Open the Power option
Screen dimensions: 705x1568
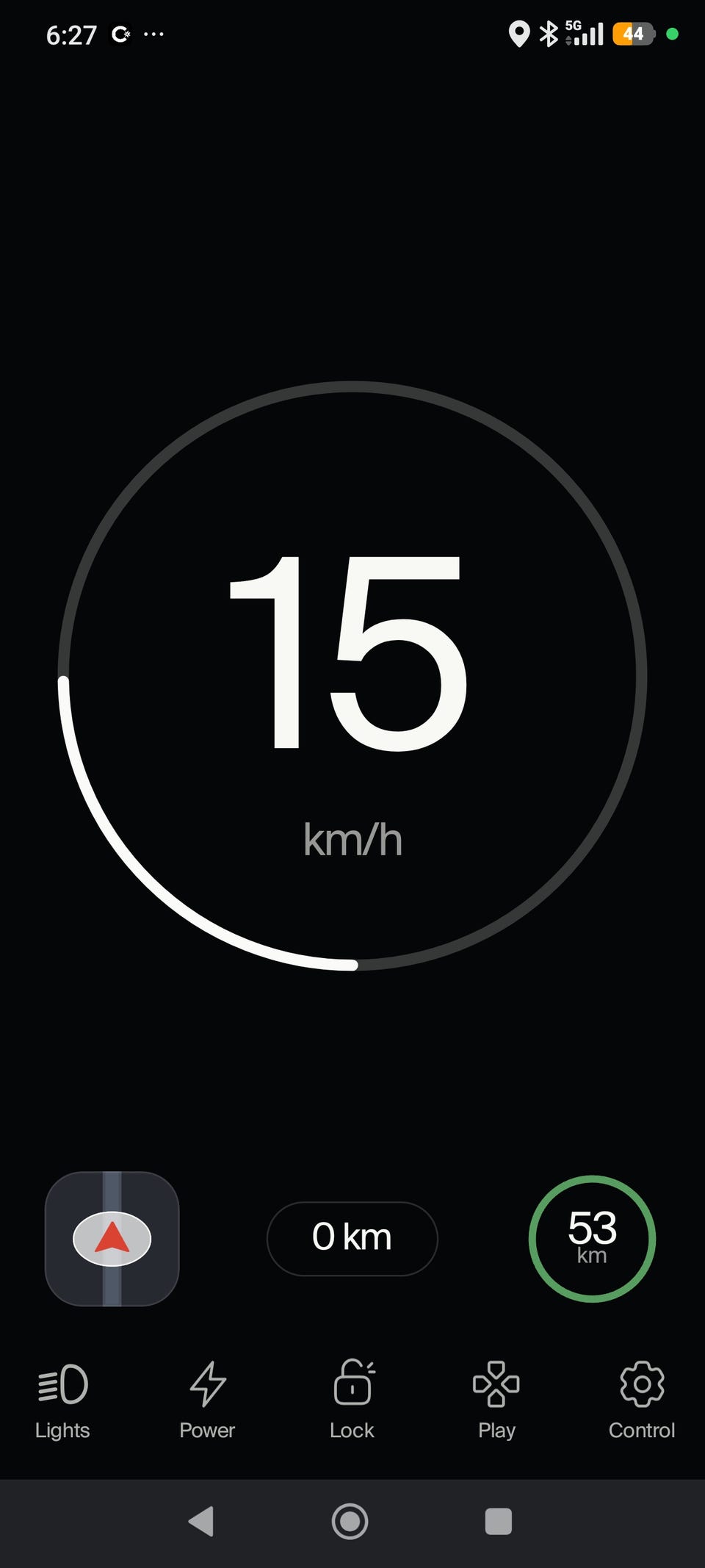(x=207, y=1398)
